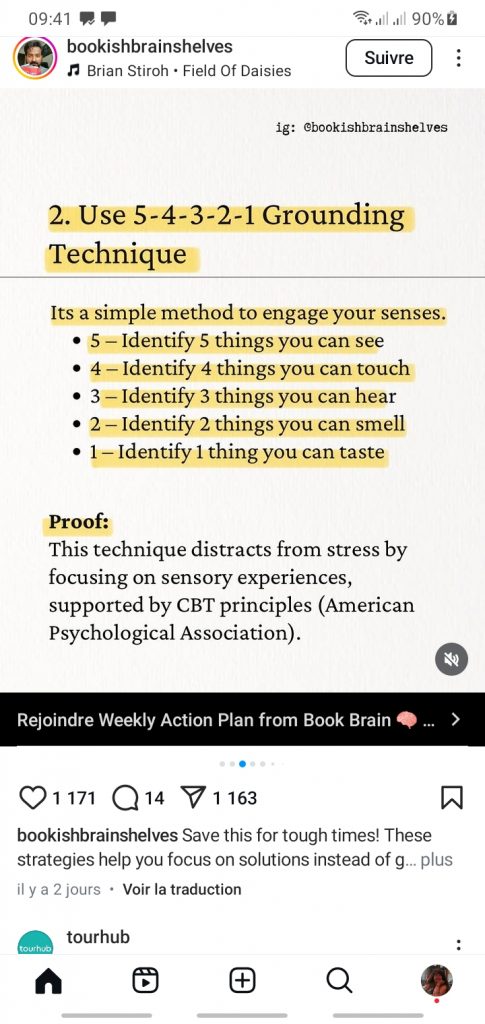Tap Voir la traduction to translate caption
Screen dimensions: 485x1024
(182, 889)
